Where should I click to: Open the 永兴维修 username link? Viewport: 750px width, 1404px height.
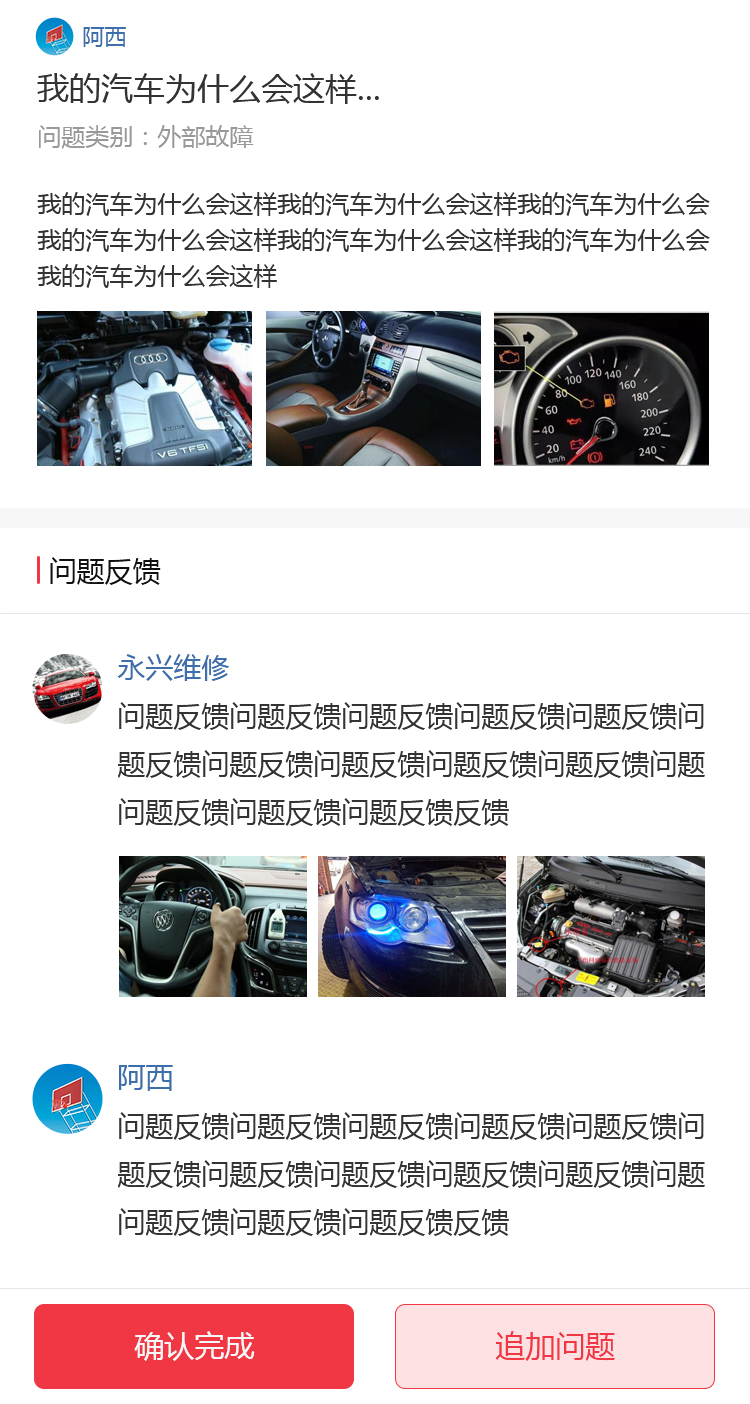point(173,667)
